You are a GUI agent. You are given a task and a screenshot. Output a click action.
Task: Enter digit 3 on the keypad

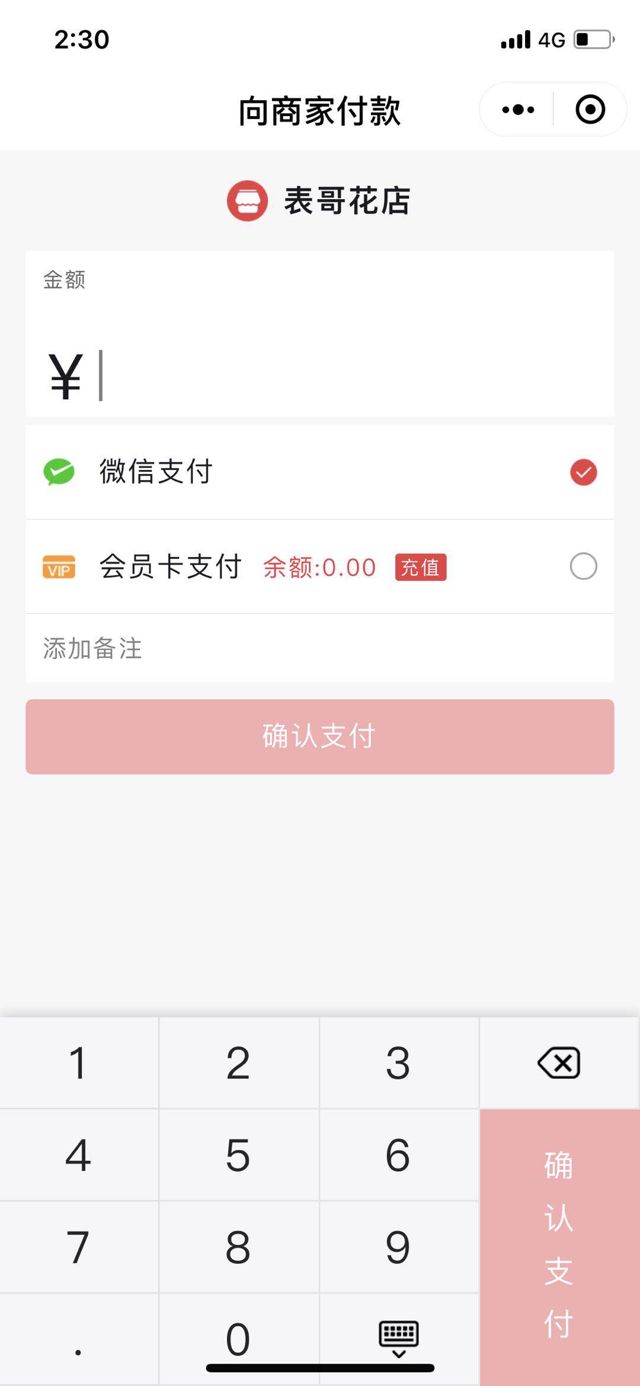tap(398, 1063)
